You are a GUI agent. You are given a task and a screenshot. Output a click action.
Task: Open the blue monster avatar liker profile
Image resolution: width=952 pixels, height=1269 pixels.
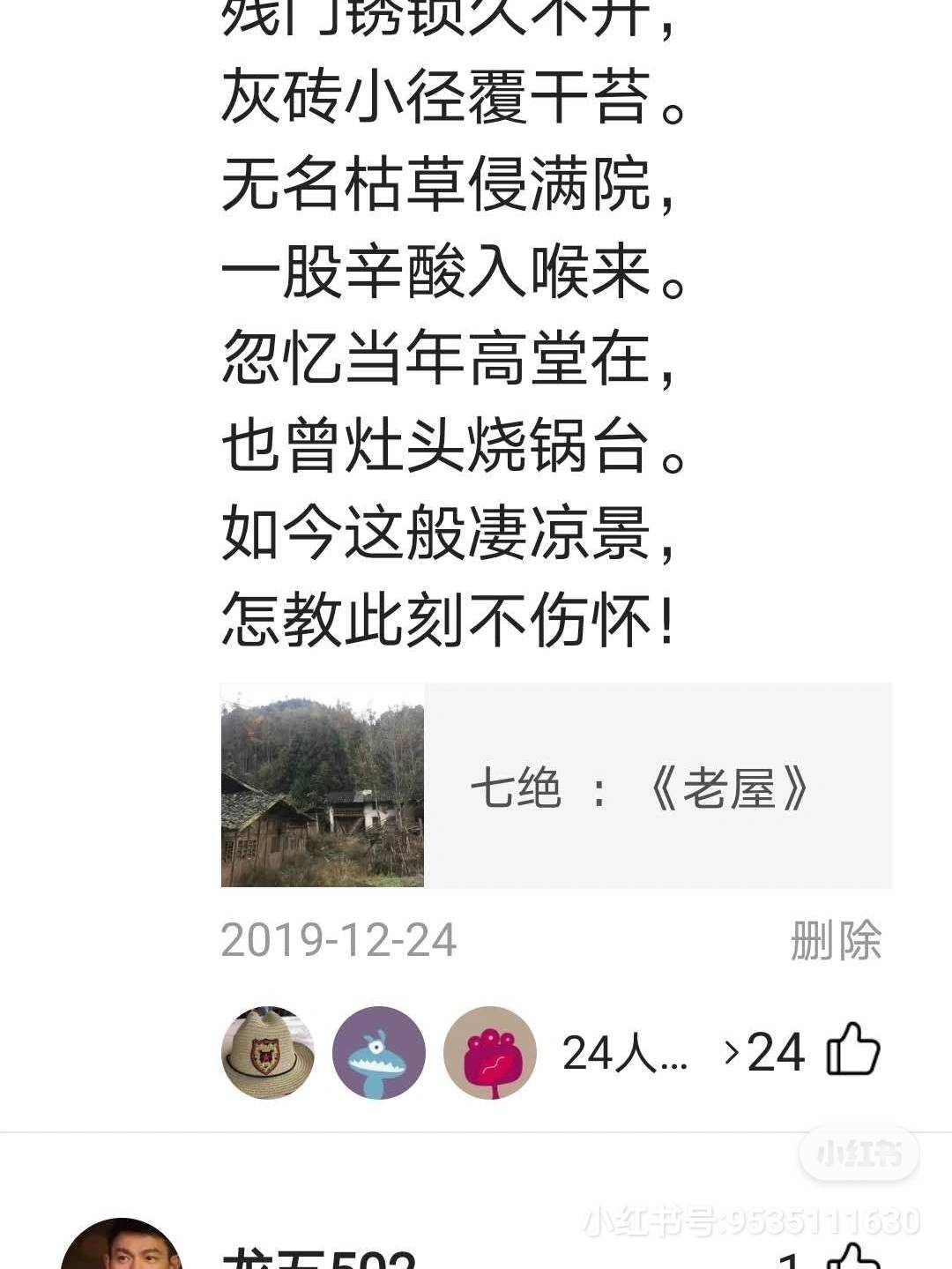click(378, 1052)
